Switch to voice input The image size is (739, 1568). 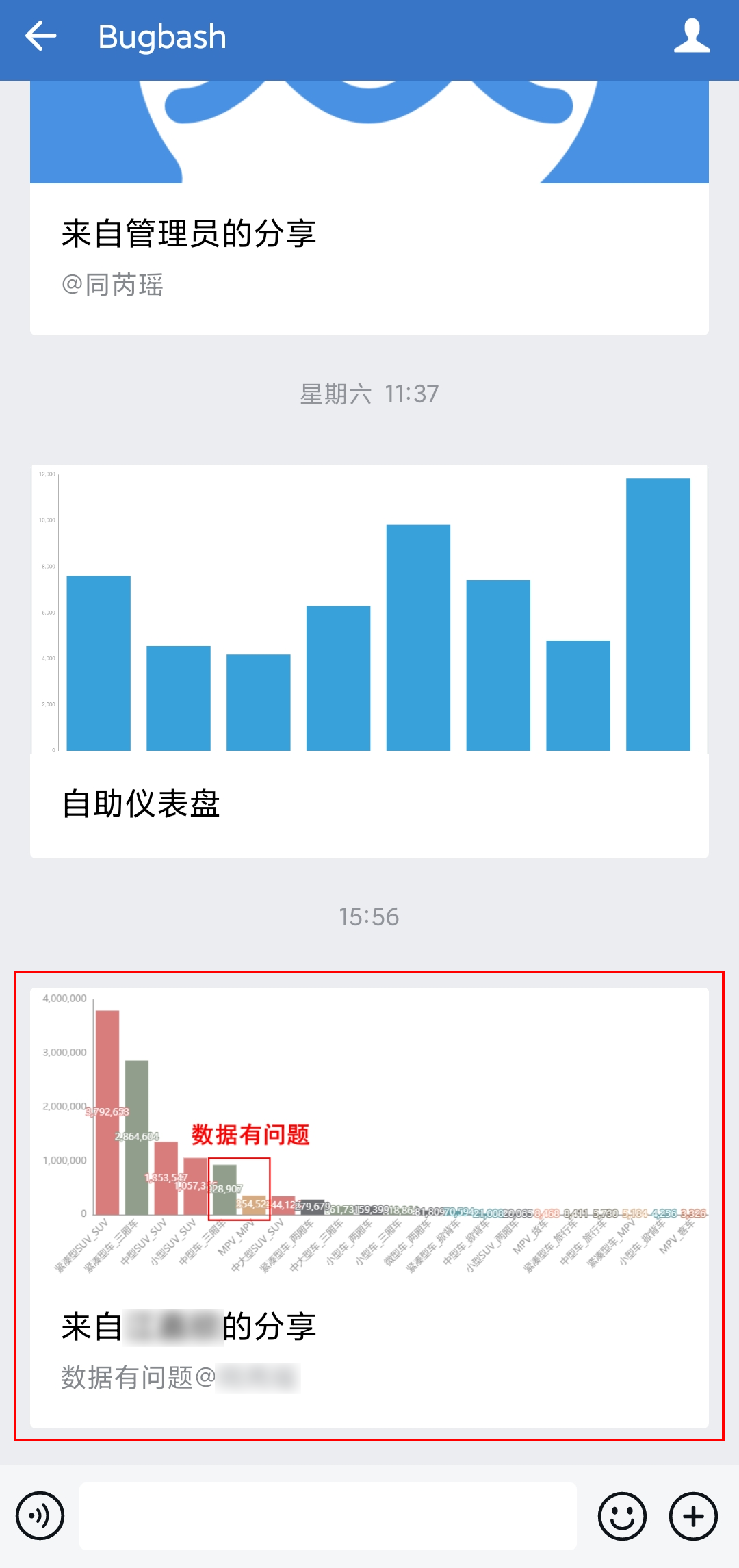40,1516
